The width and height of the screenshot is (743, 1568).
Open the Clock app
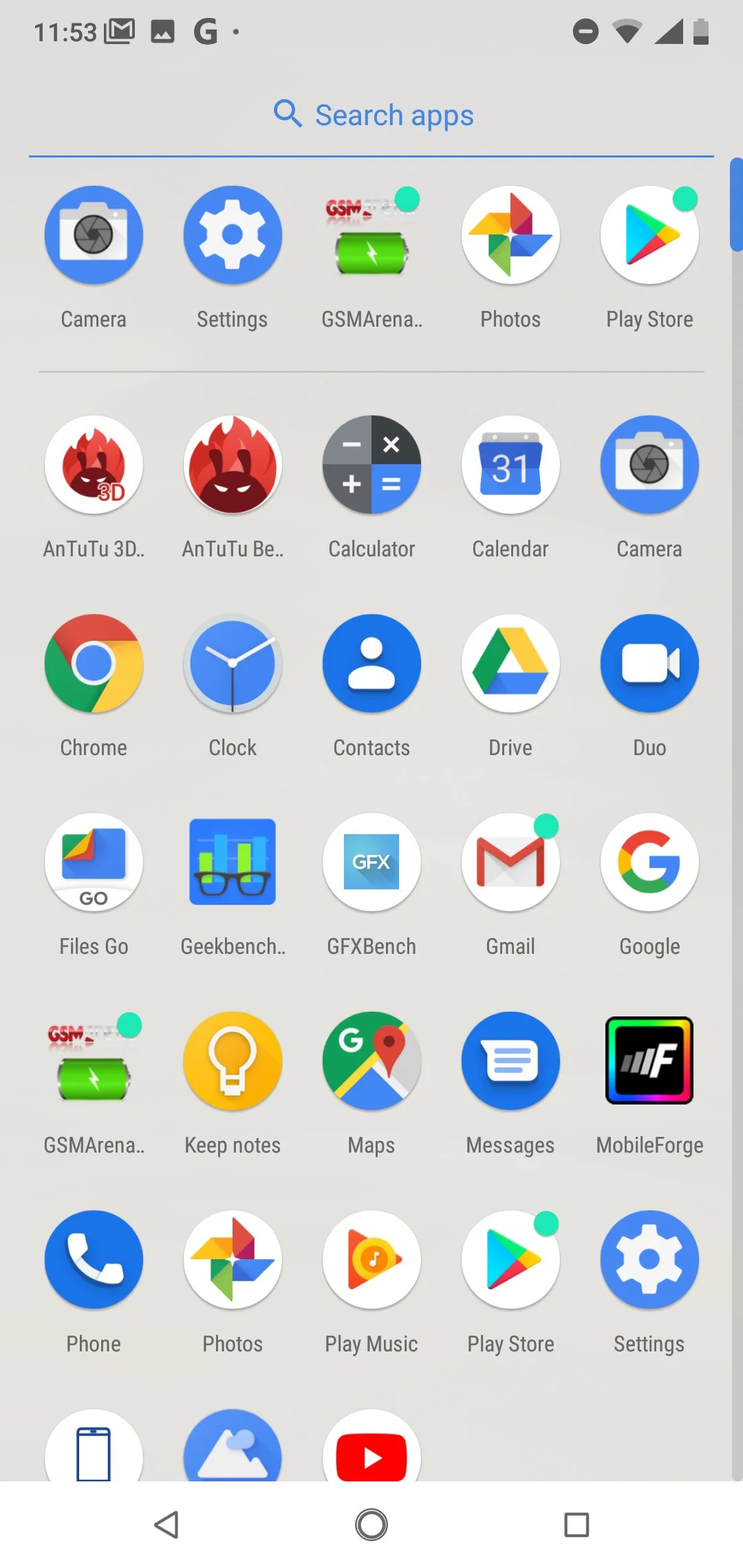(x=233, y=664)
